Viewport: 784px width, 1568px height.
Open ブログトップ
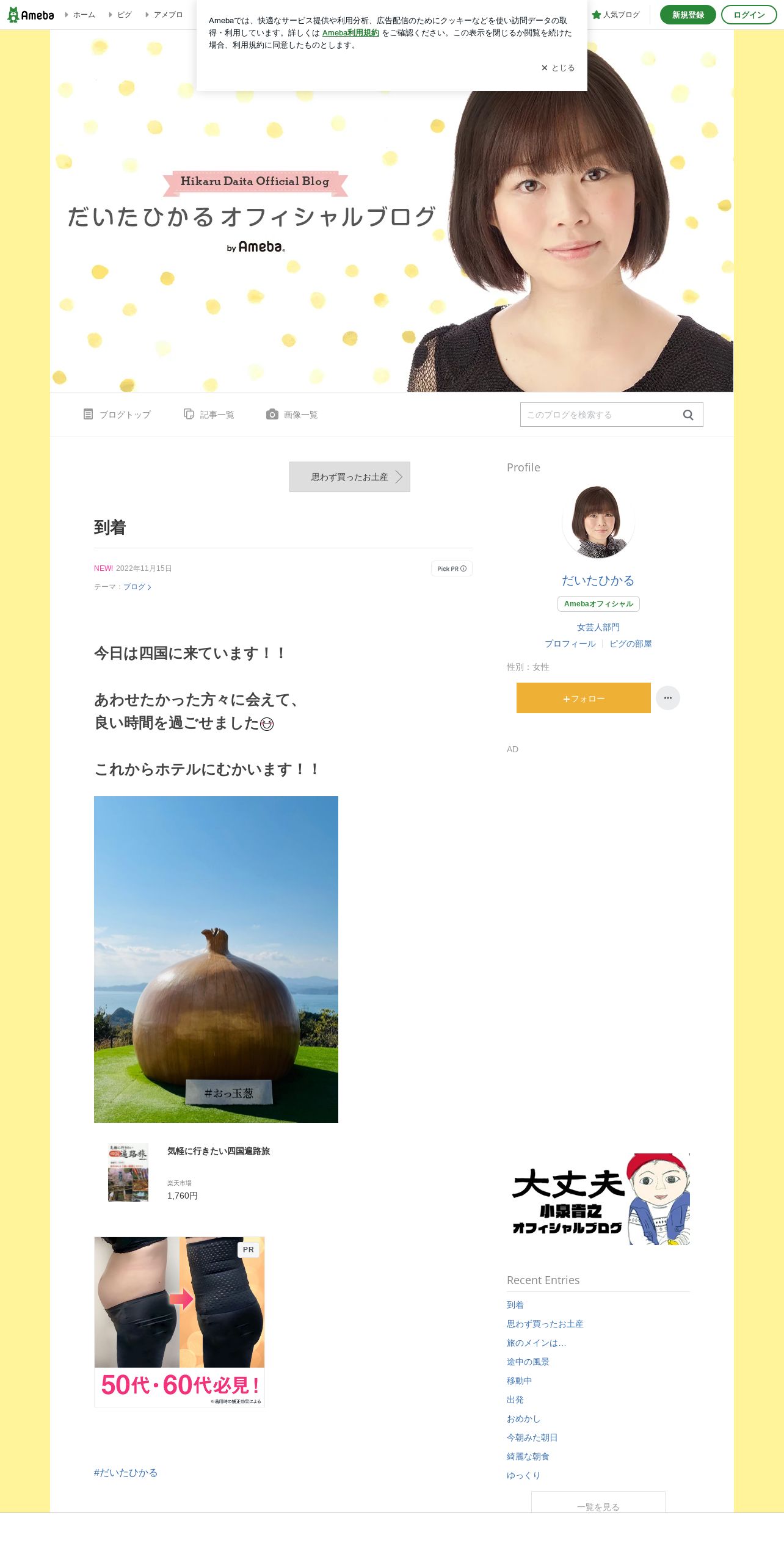(x=117, y=415)
